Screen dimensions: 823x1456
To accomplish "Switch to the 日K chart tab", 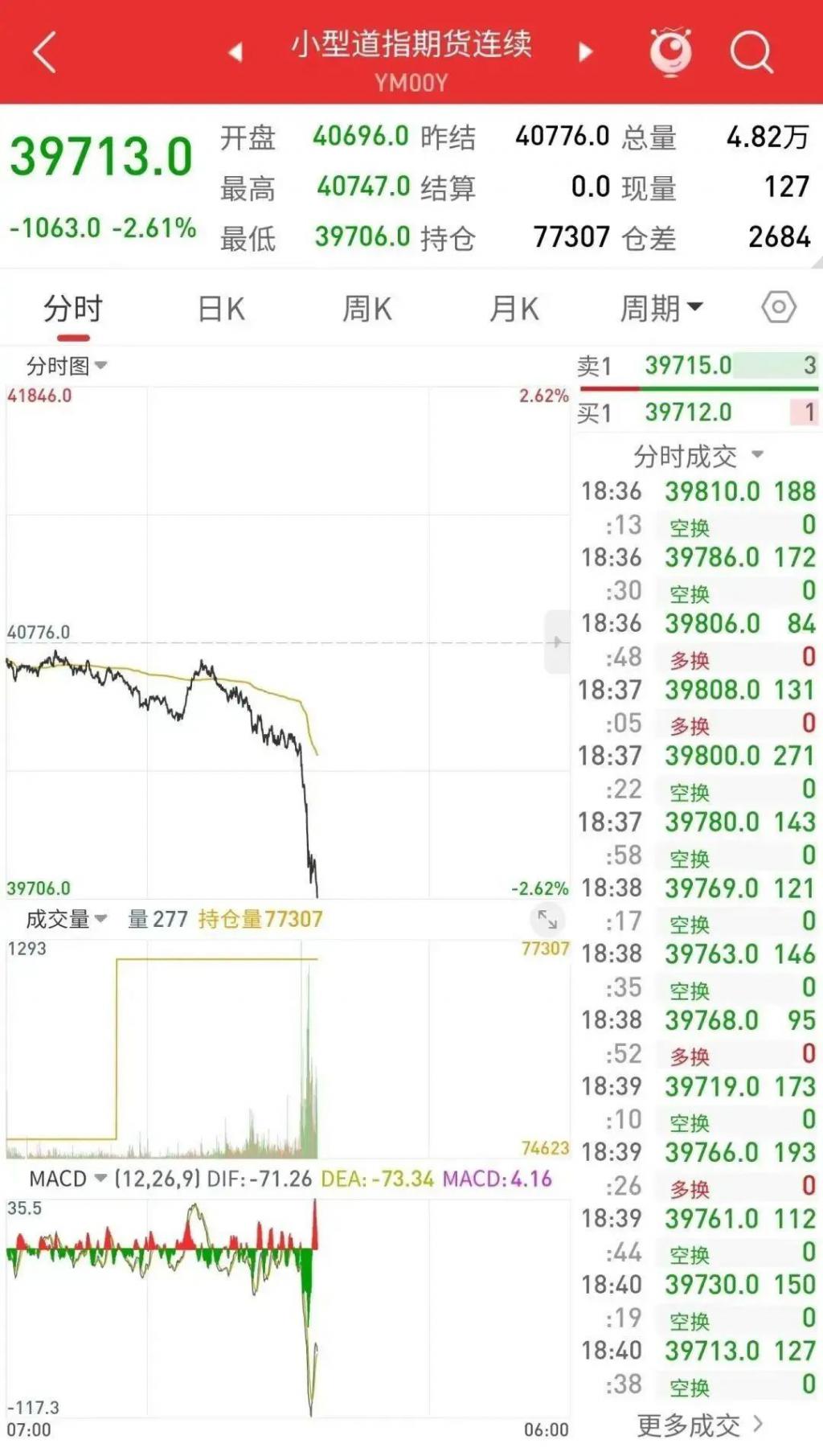I will [x=221, y=309].
